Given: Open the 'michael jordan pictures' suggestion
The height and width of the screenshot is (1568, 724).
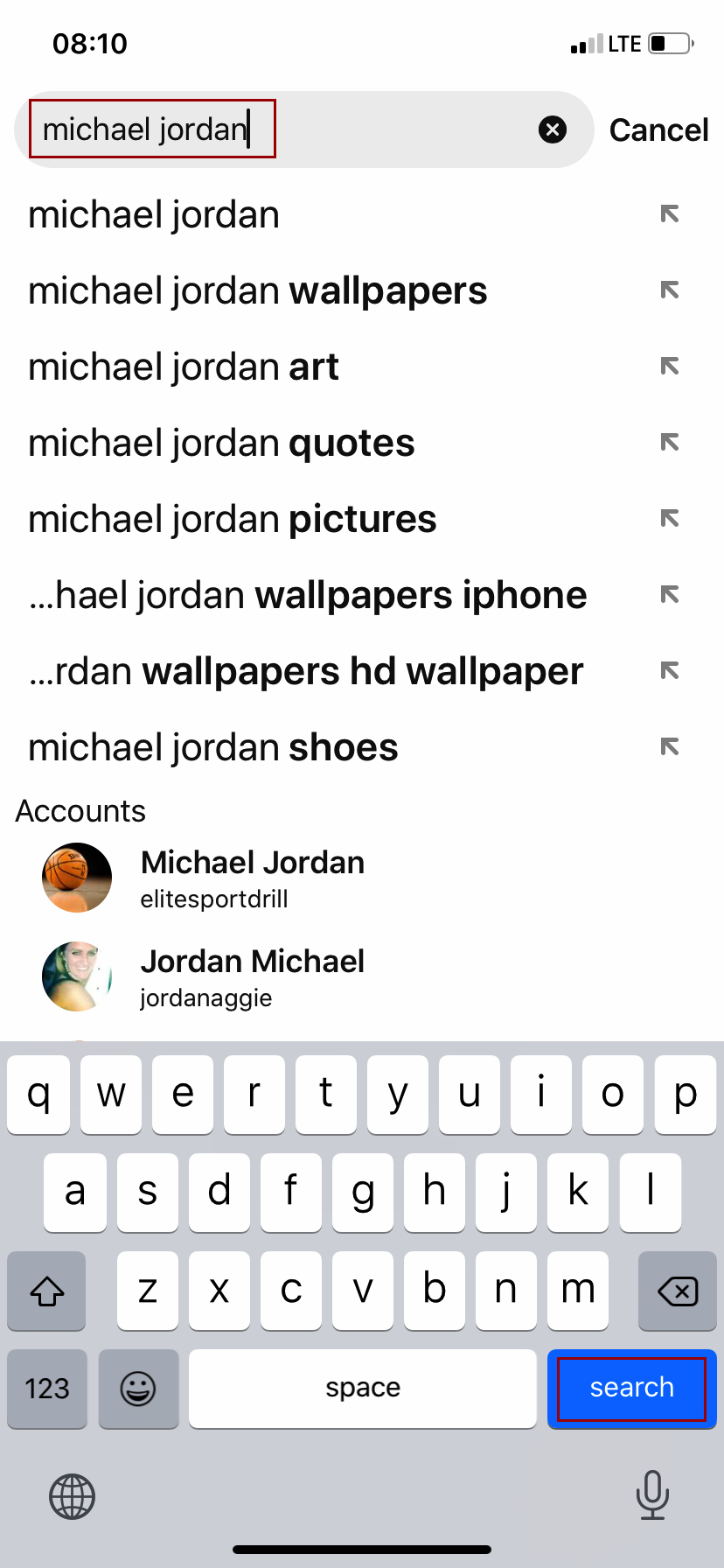Looking at the screenshot, I should tap(232, 520).
